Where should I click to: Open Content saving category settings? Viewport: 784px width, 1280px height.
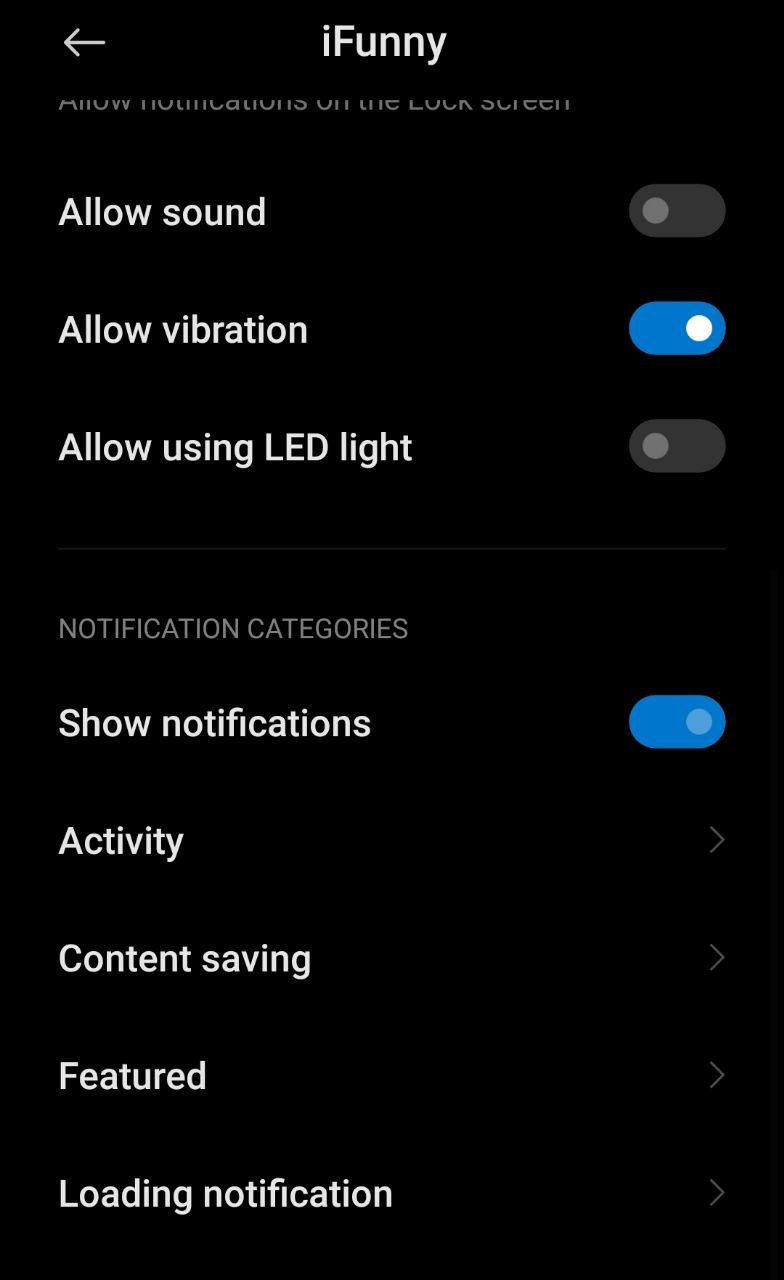tap(390, 958)
